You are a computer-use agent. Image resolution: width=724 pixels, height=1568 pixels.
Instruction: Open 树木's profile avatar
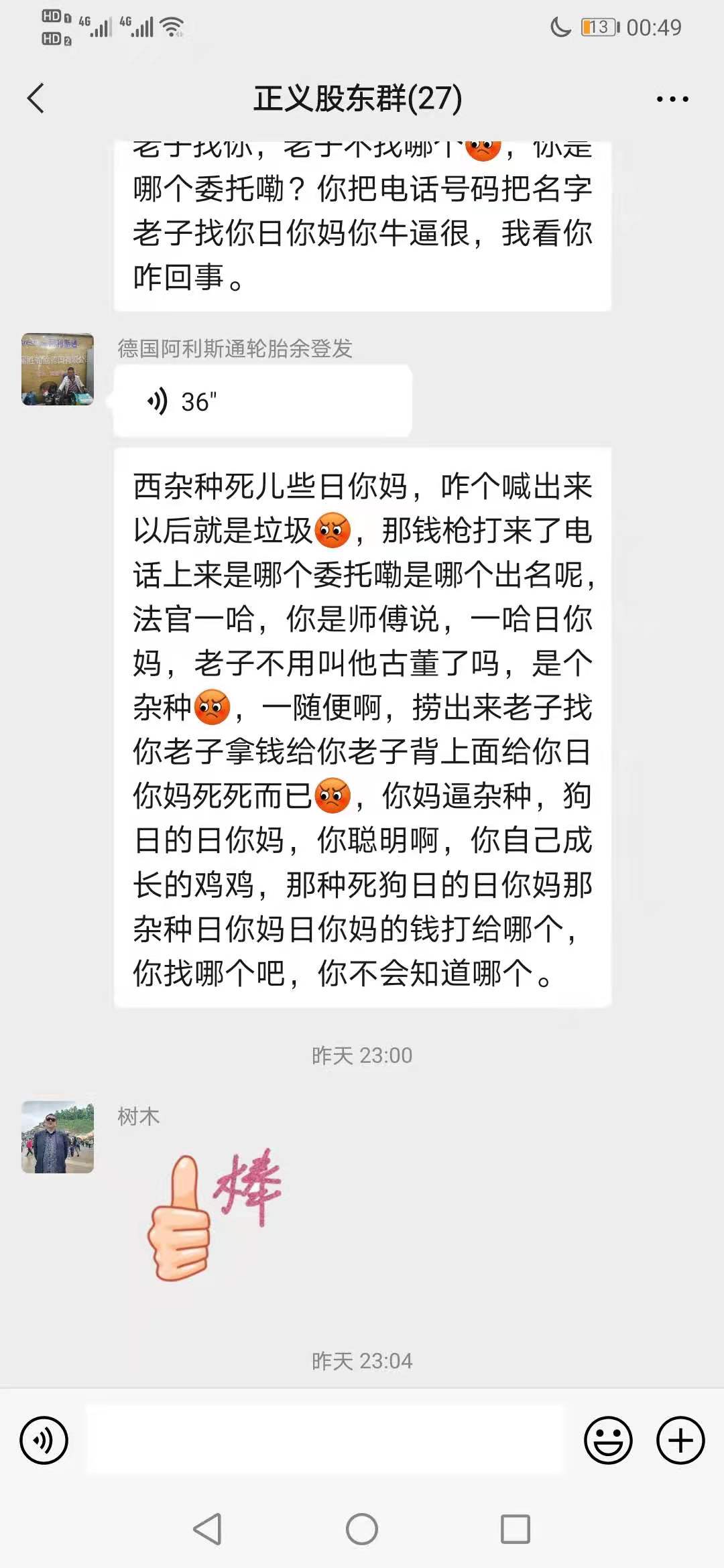(x=58, y=1137)
